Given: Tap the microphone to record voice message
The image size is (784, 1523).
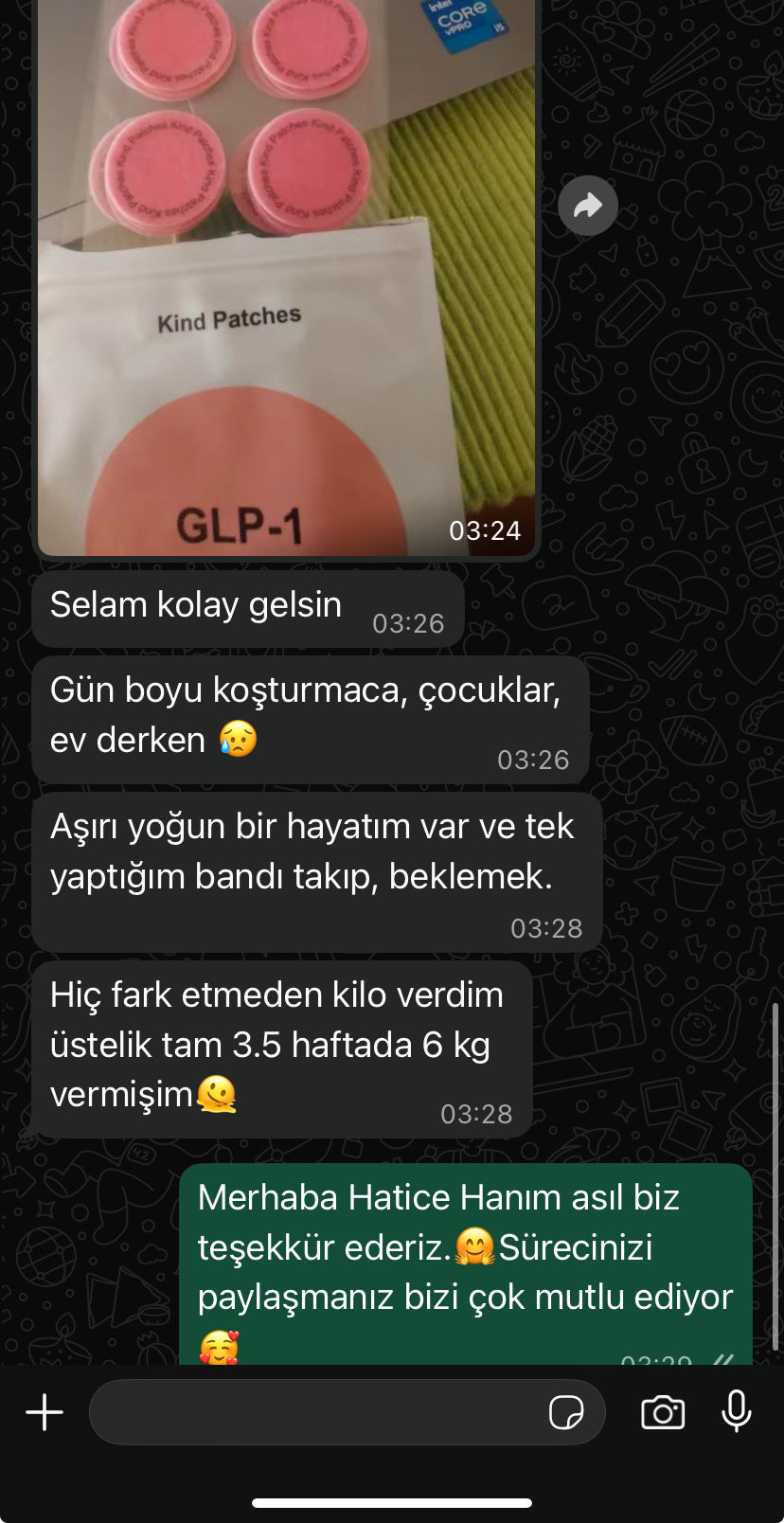Looking at the screenshot, I should [737, 1412].
